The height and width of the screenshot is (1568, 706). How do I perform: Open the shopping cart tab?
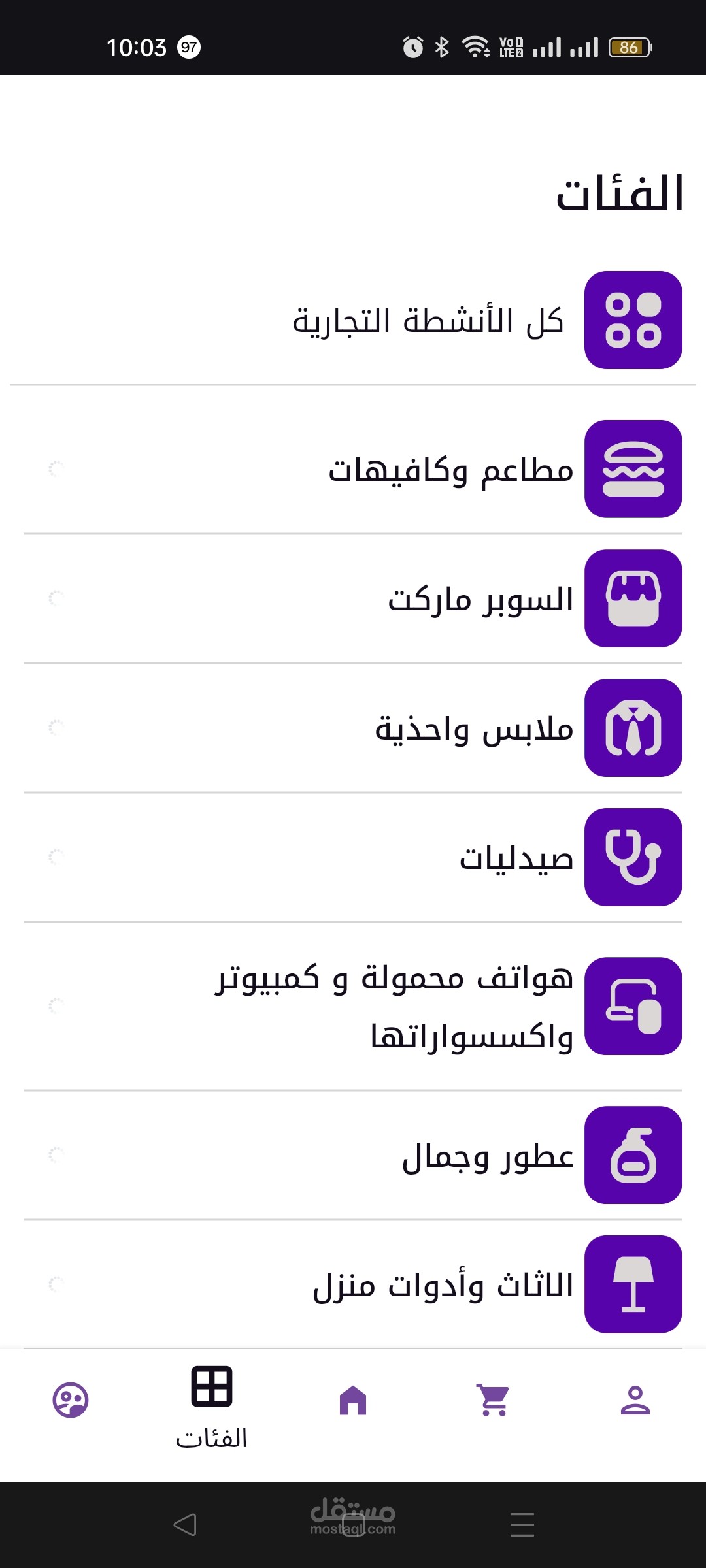[494, 1400]
